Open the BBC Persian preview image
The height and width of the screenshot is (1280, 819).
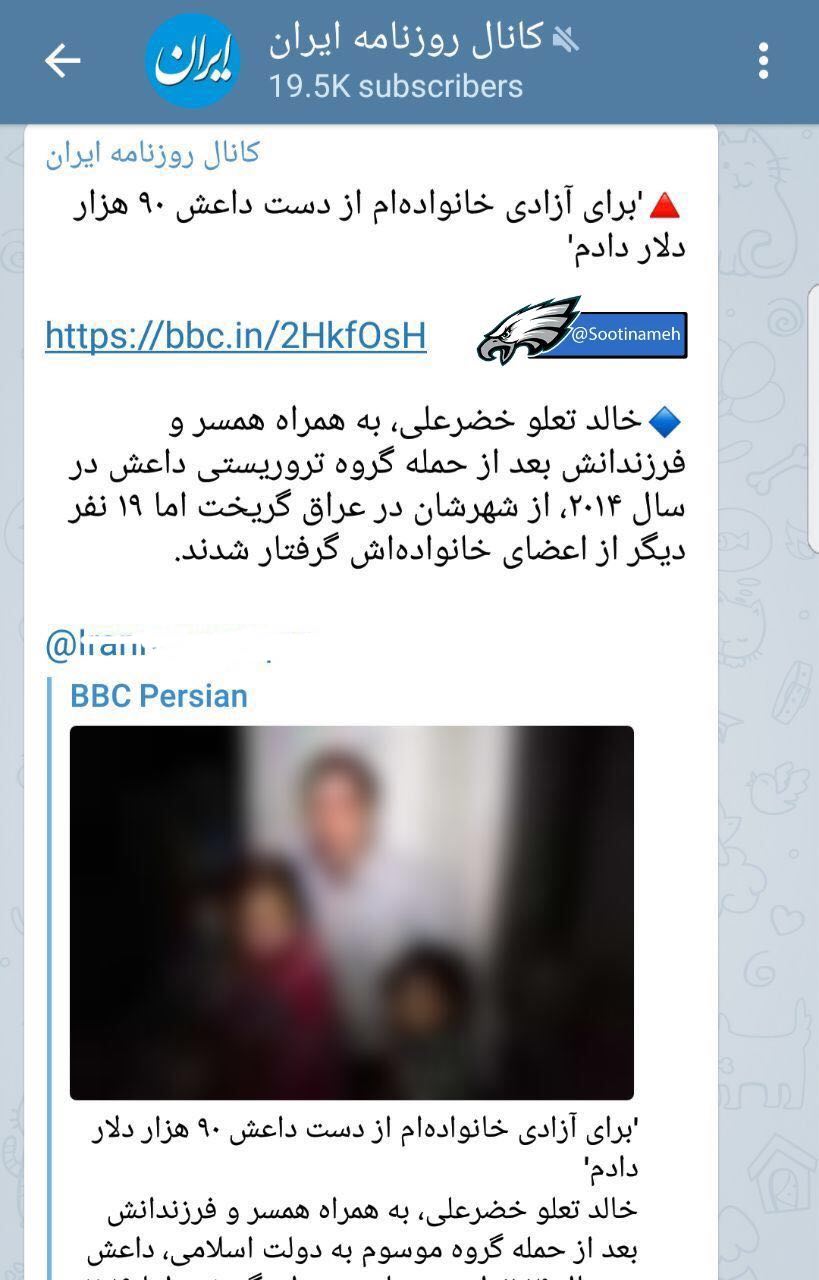[351, 912]
